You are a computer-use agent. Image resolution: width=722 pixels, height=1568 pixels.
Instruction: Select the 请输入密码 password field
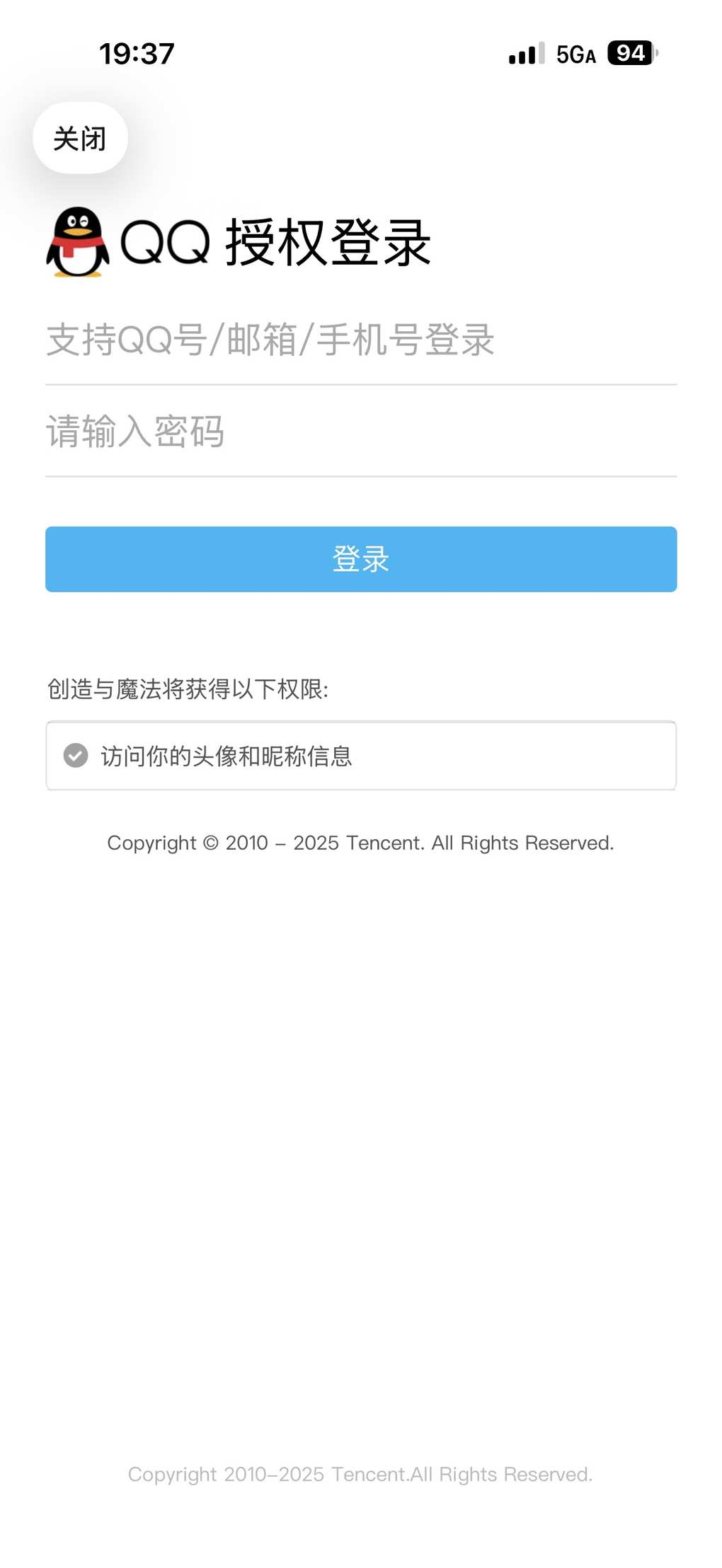pyautogui.click(x=360, y=432)
